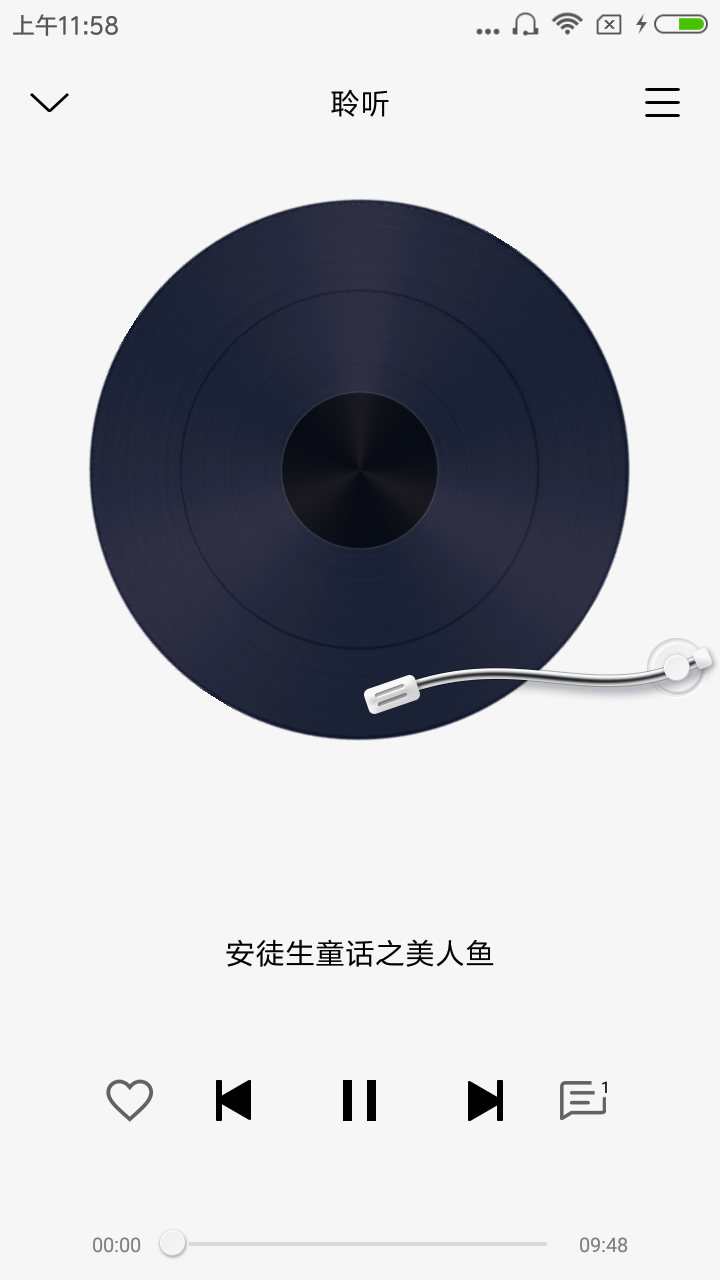Skip to the next track
Viewport: 720px width, 1280px height.
coord(485,1101)
